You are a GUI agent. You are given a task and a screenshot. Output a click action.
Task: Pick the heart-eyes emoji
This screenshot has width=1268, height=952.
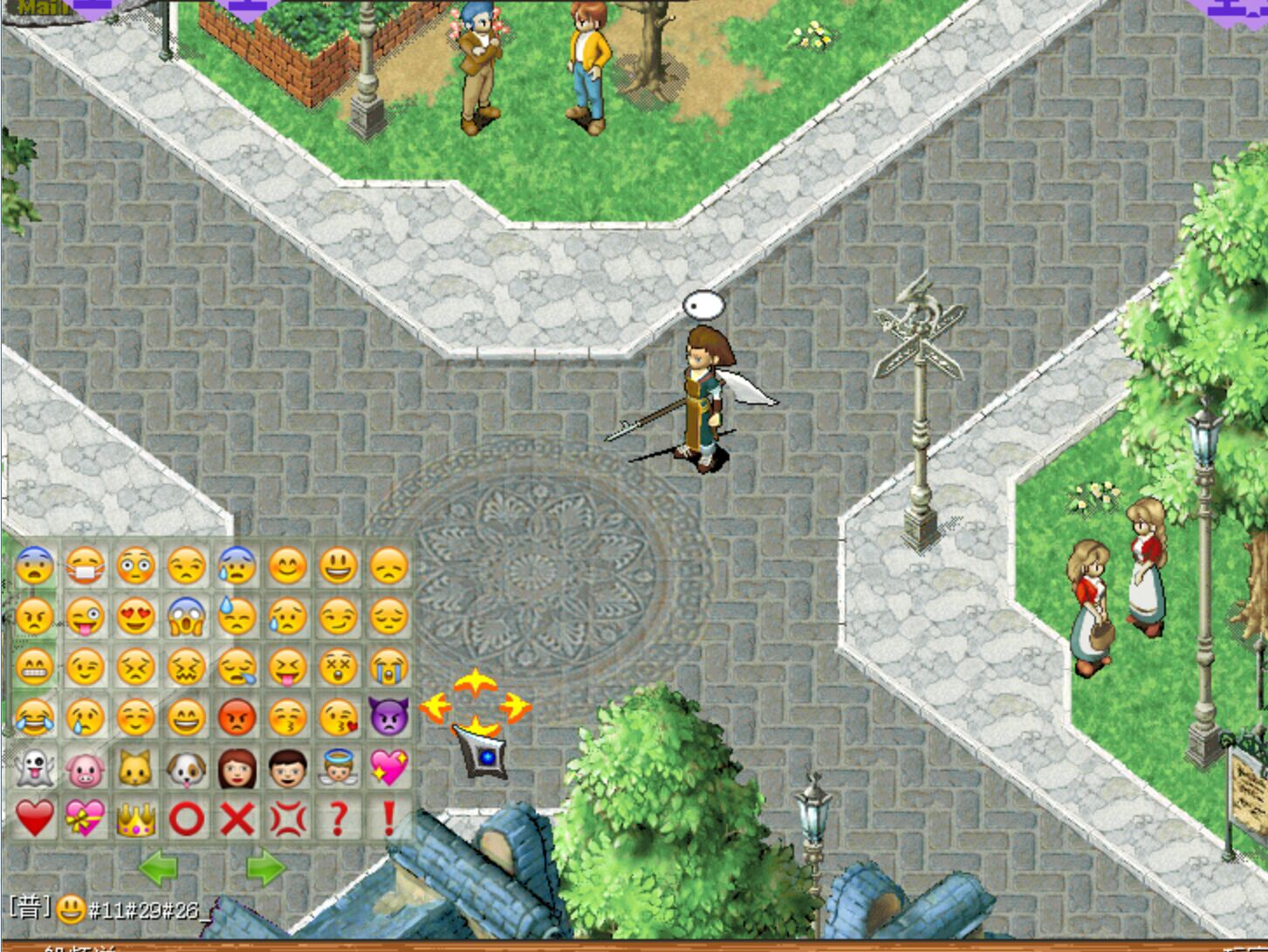pyautogui.click(x=135, y=617)
